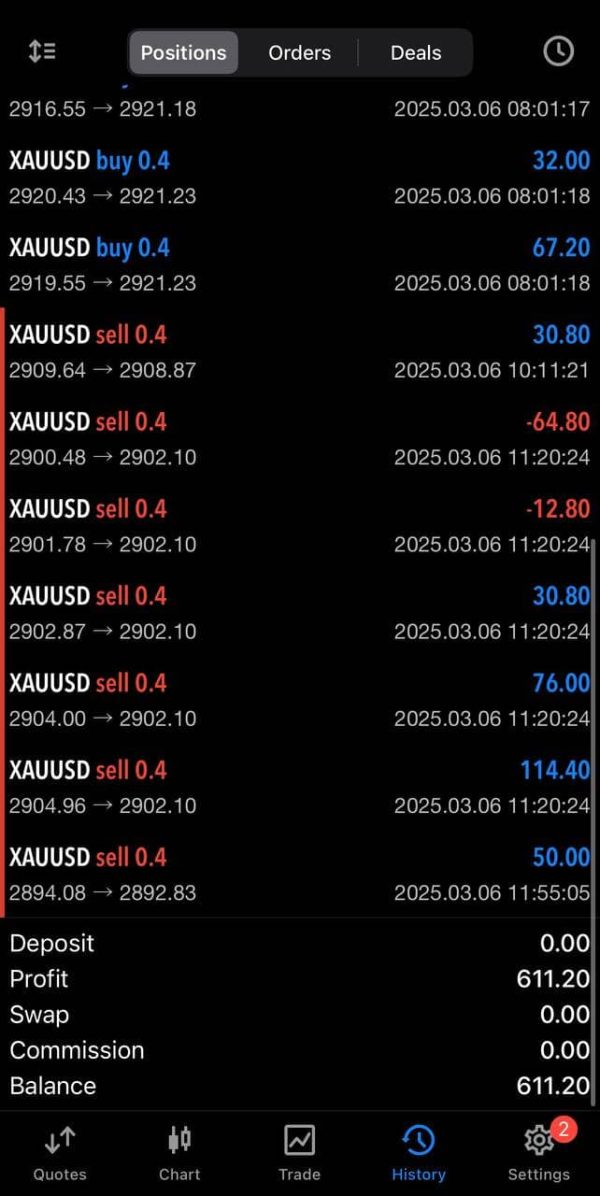600x1196 pixels.
Task: Open the buy position with 32.00 profit
Action: (300, 178)
